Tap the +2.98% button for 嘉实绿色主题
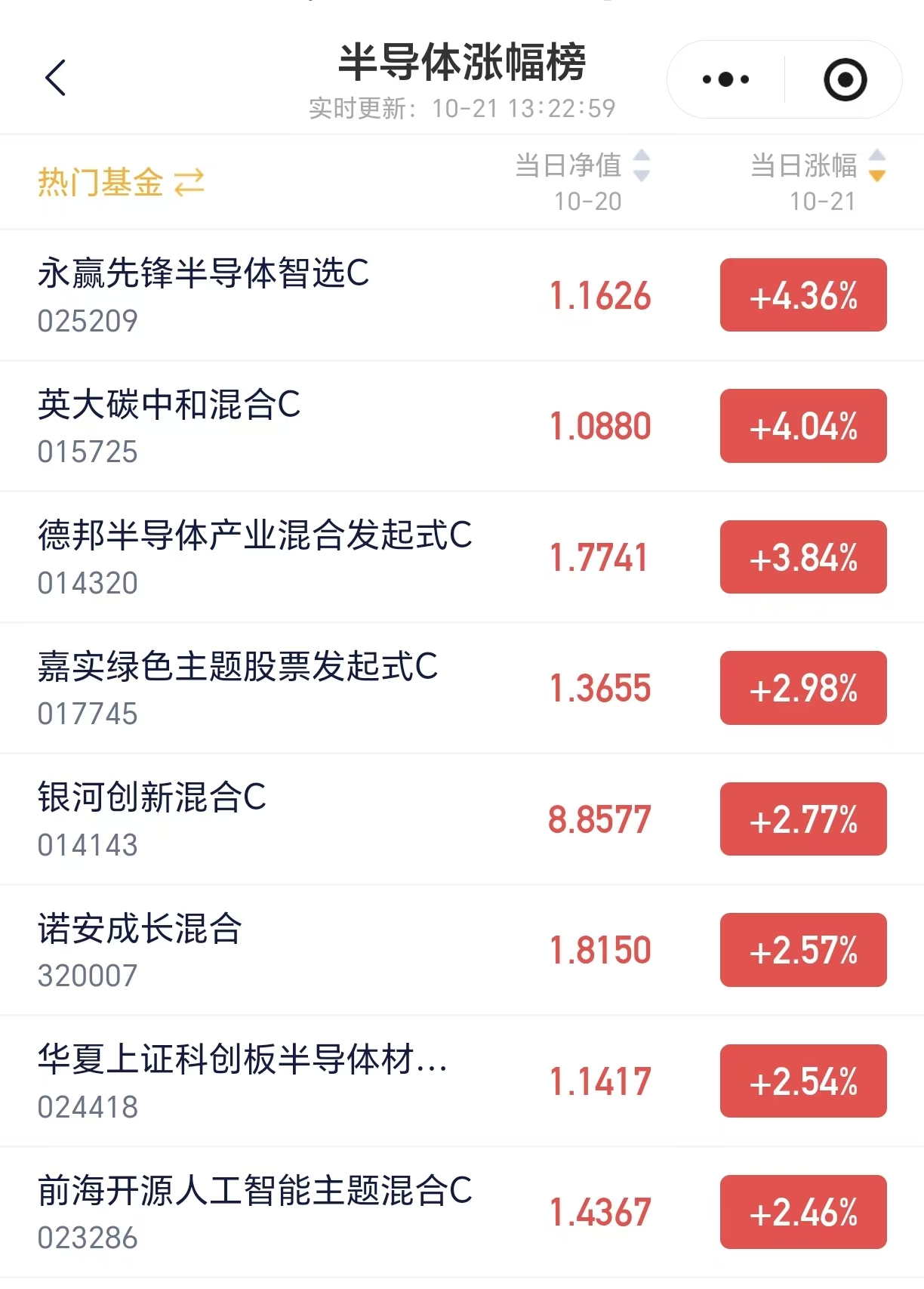This screenshot has height=1289, width=924. [802, 687]
